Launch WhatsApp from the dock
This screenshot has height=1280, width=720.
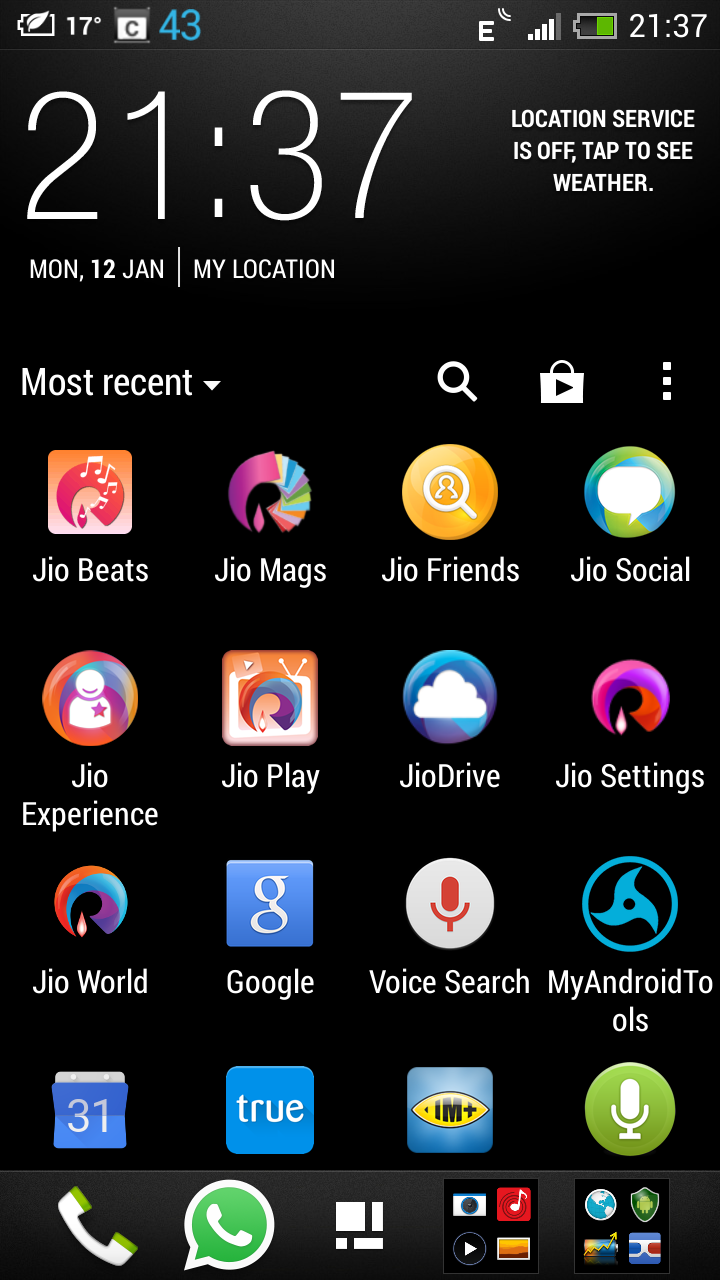coord(229,1226)
